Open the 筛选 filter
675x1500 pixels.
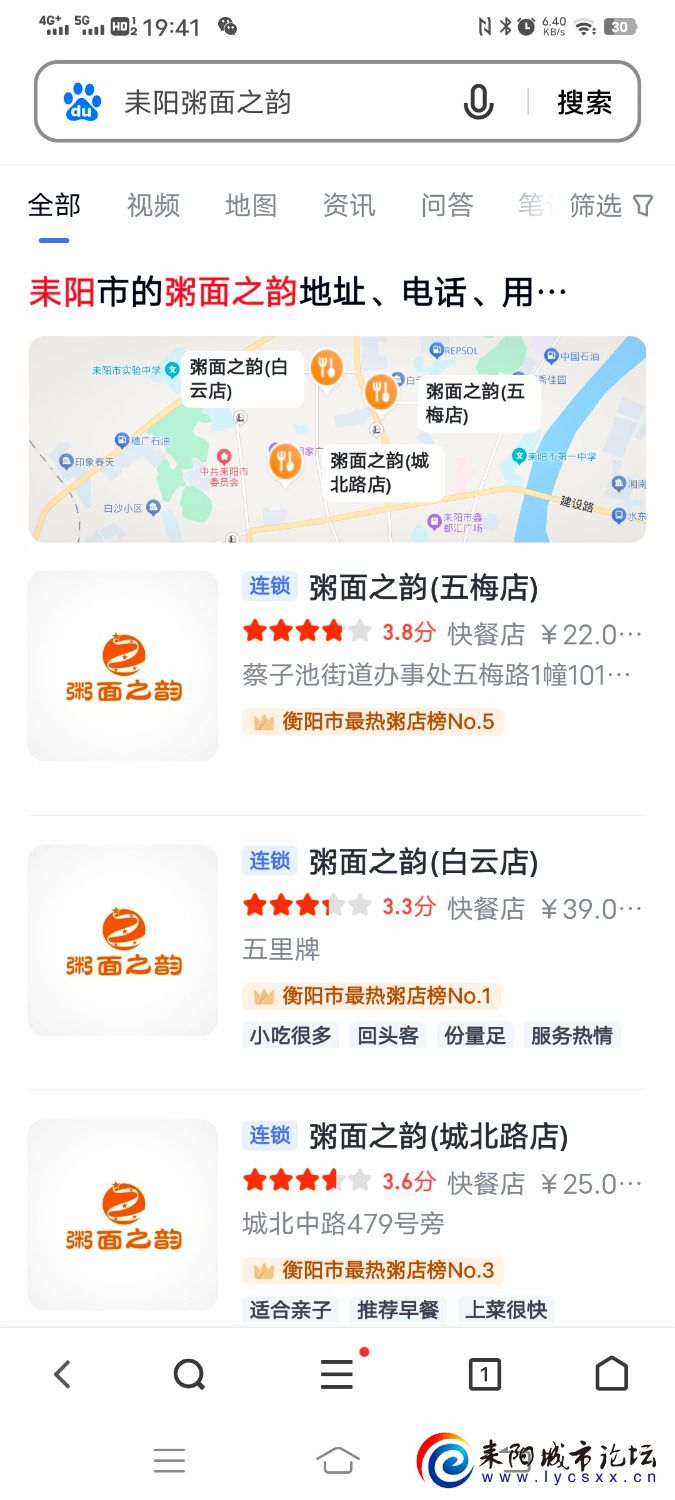(610, 206)
